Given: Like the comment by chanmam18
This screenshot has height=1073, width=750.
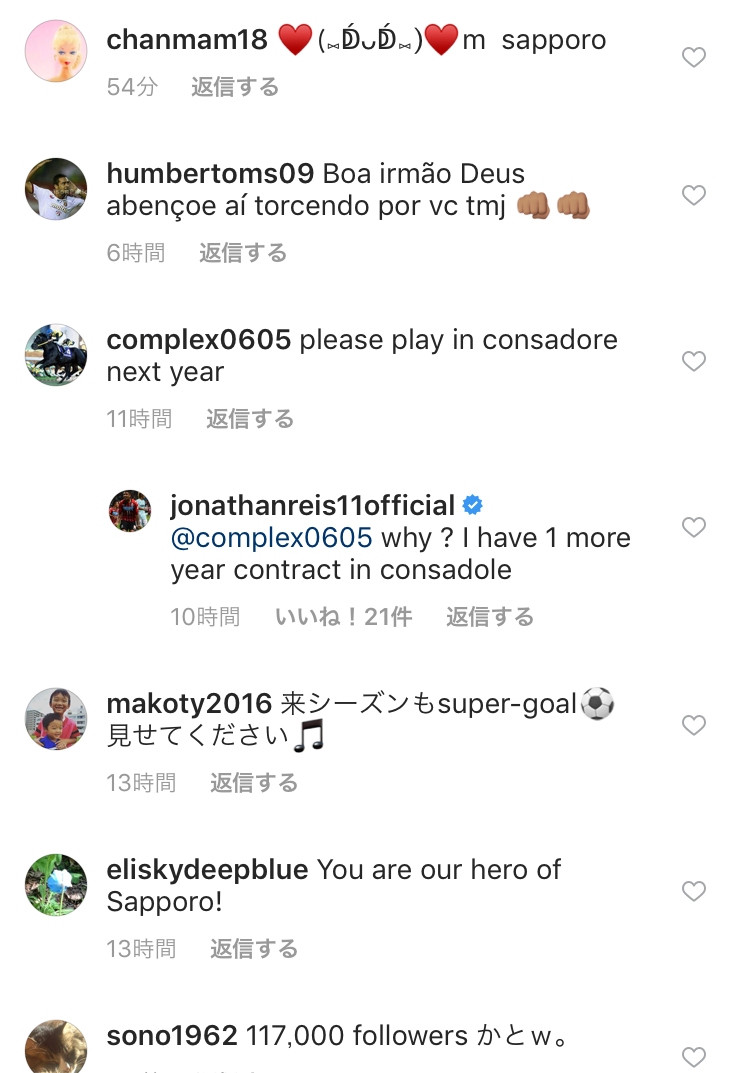Looking at the screenshot, I should click(x=694, y=58).
